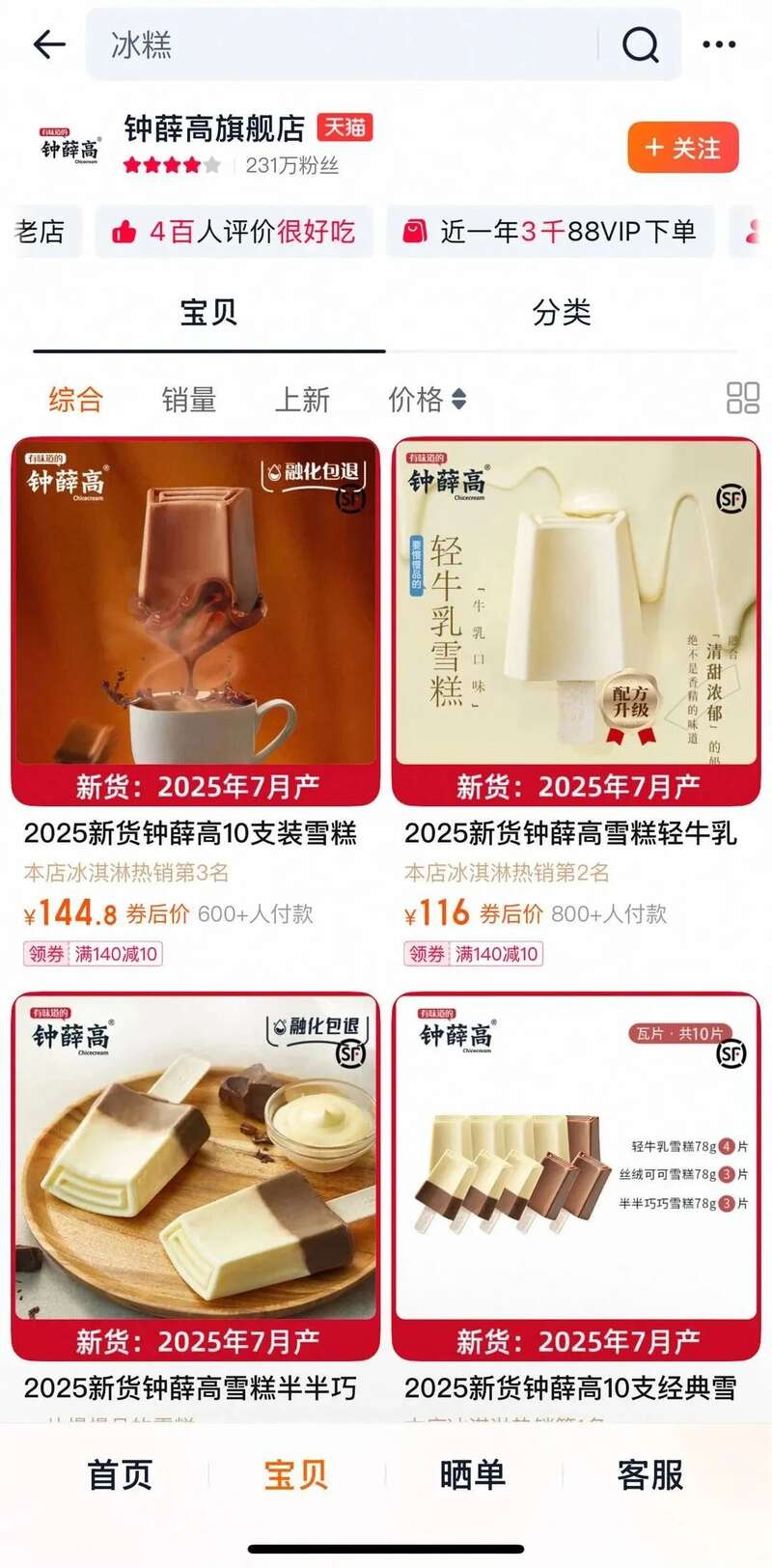This screenshot has height=1568, width=772.
Task: Open the 近一年3千88VIP下单 chip
Action: [x=550, y=232]
